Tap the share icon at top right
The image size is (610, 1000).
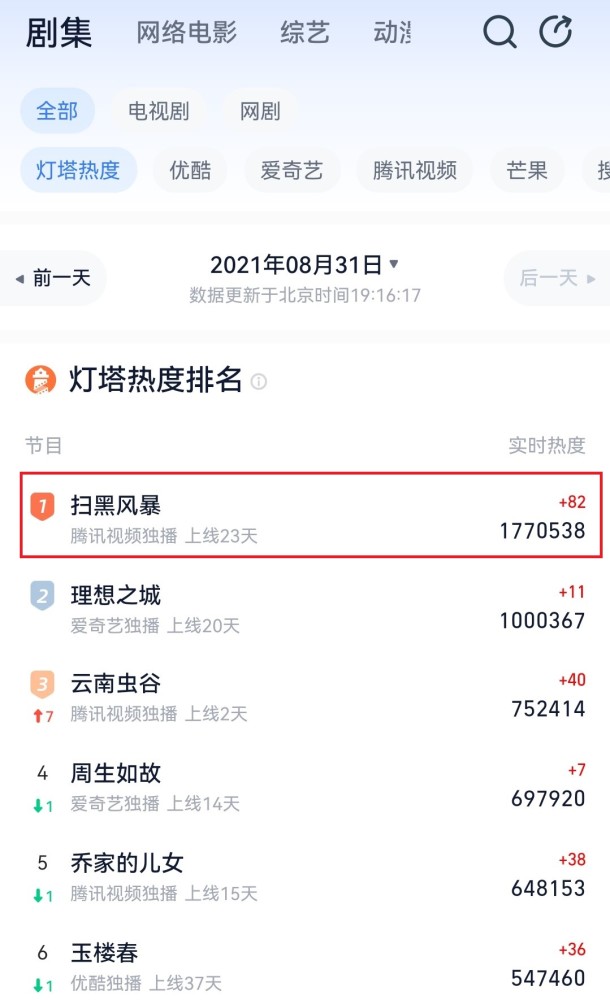coord(556,32)
